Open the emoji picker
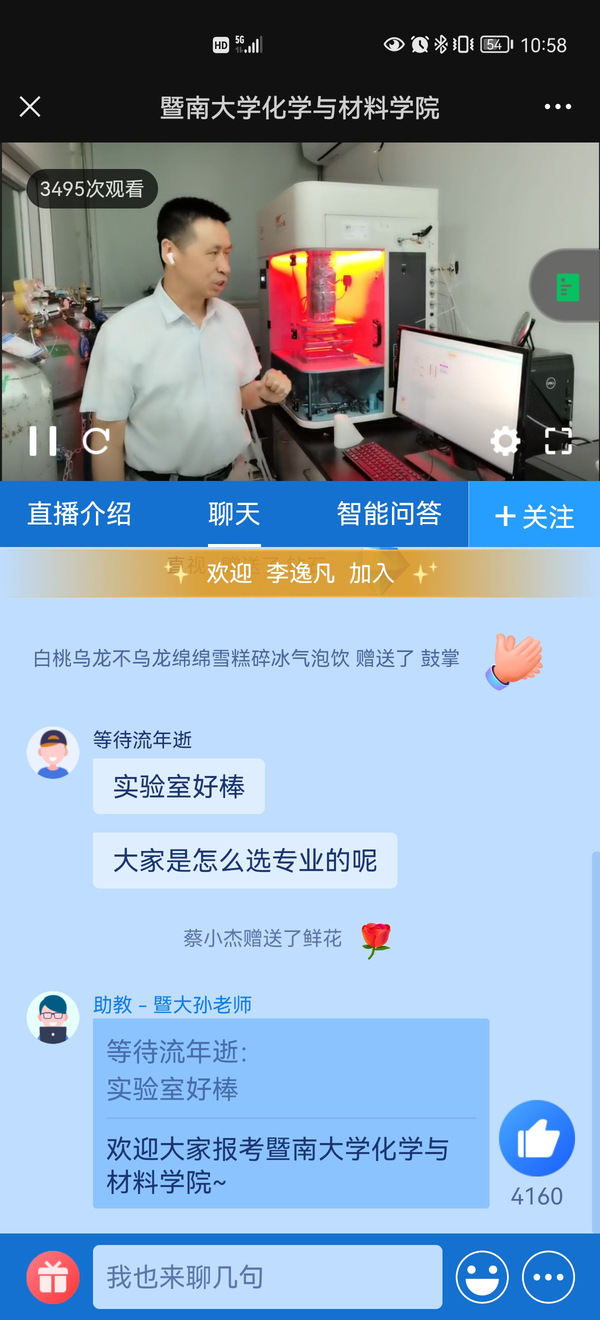600x1320 pixels. (482, 1277)
